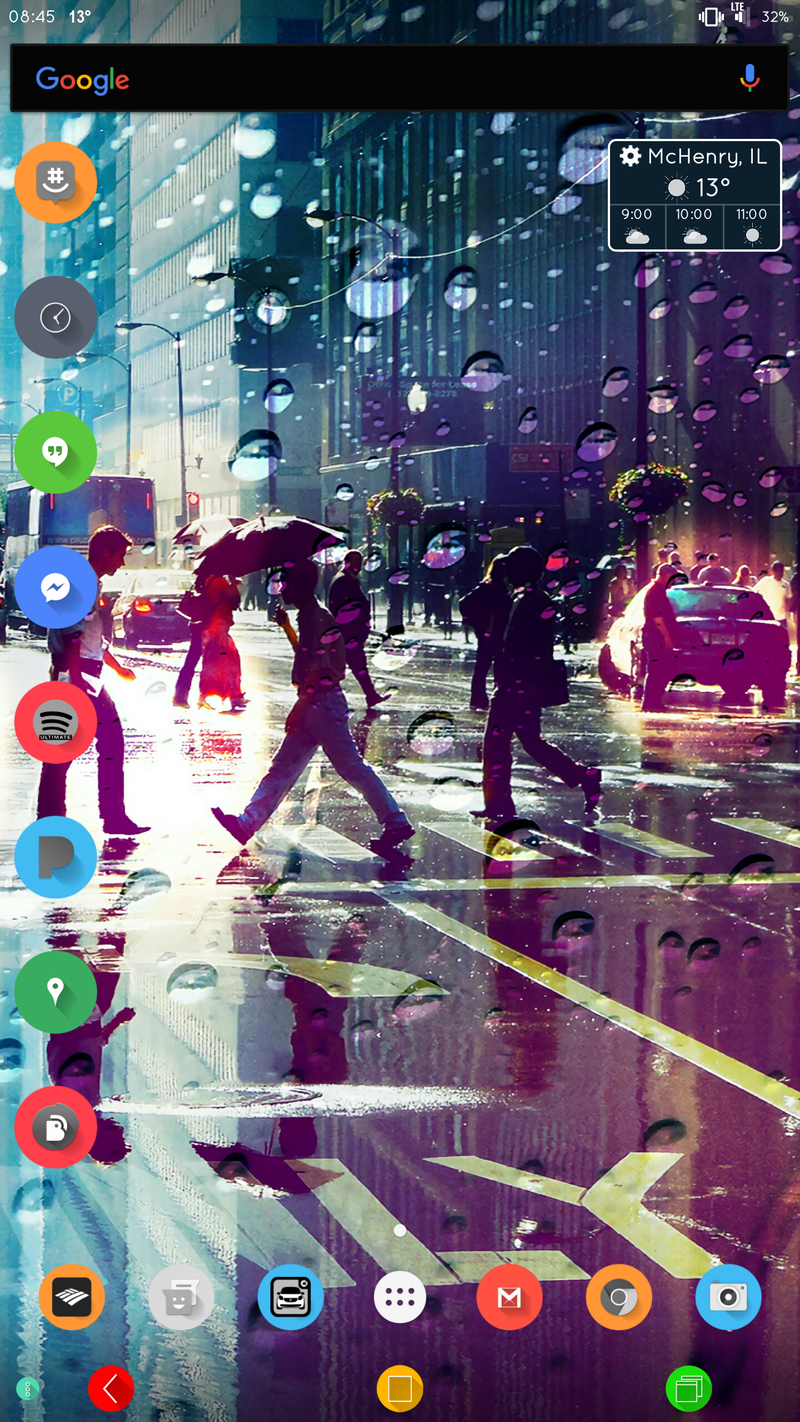Open Facebook Messenger
This screenshot has height=1422, width=800.
click(56, 588)
